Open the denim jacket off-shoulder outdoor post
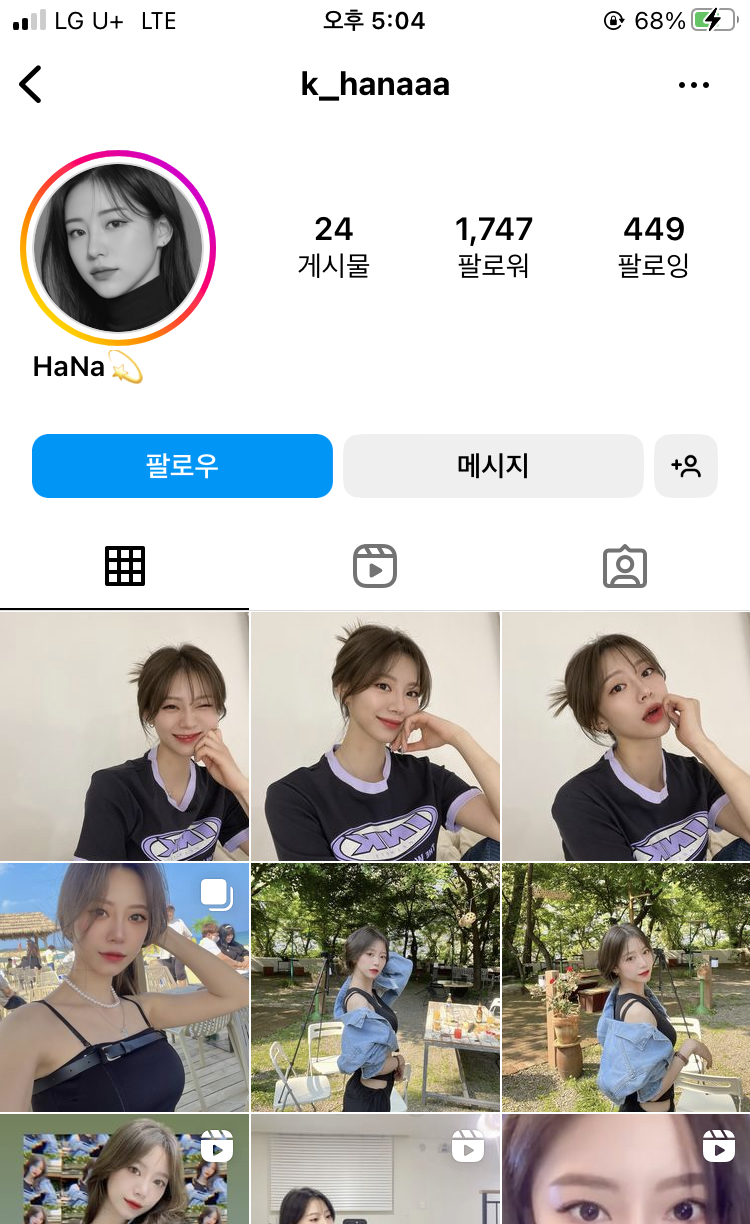 point(626,987)
